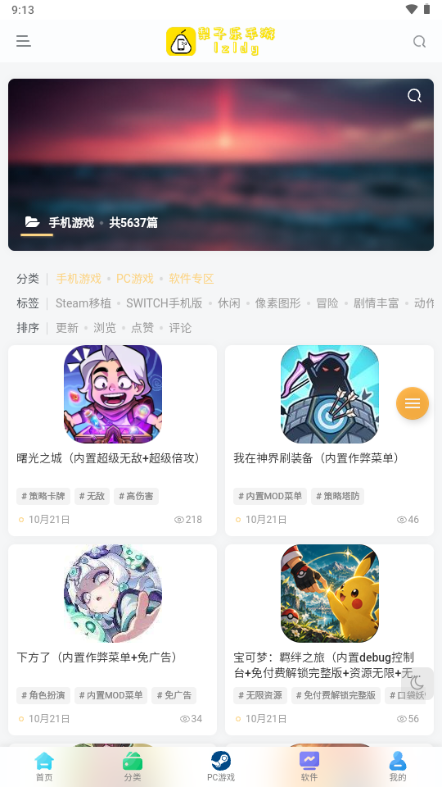Tap the orange floating menu button
Viewport: 442px width, 787px height.
point(412,403)
